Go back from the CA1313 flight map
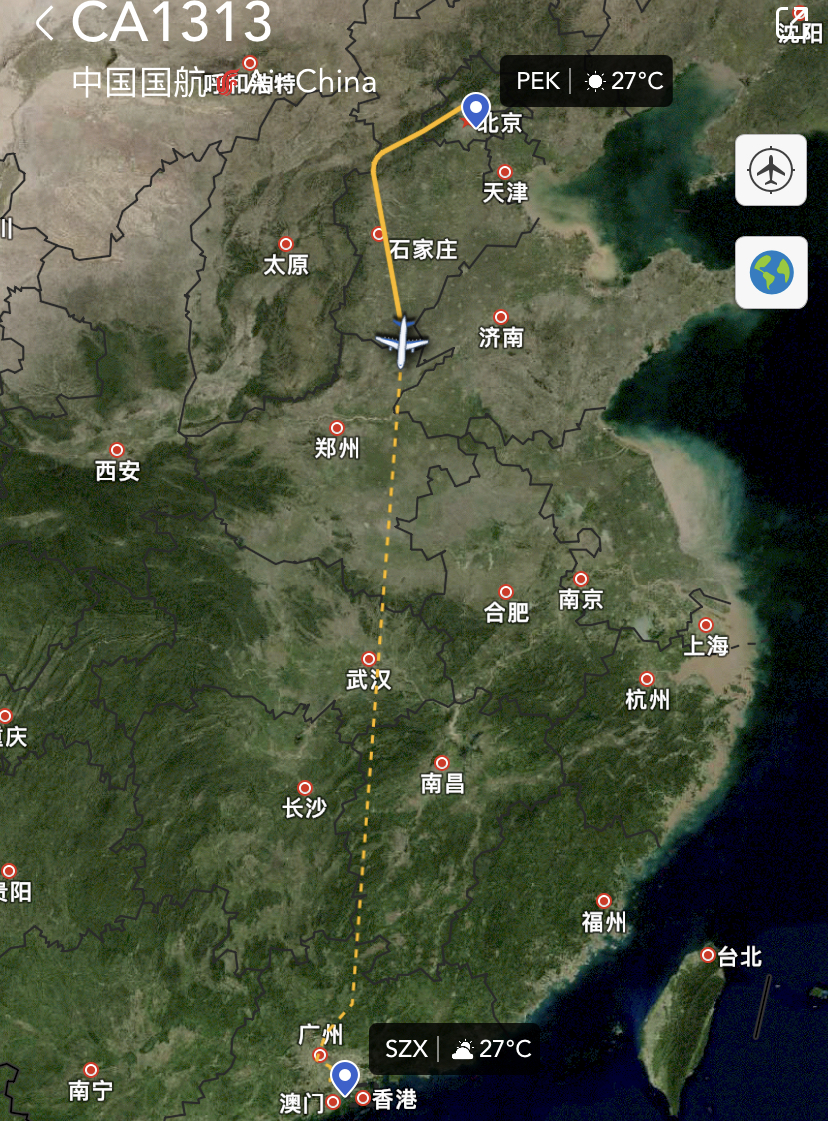 pos(44,24)
